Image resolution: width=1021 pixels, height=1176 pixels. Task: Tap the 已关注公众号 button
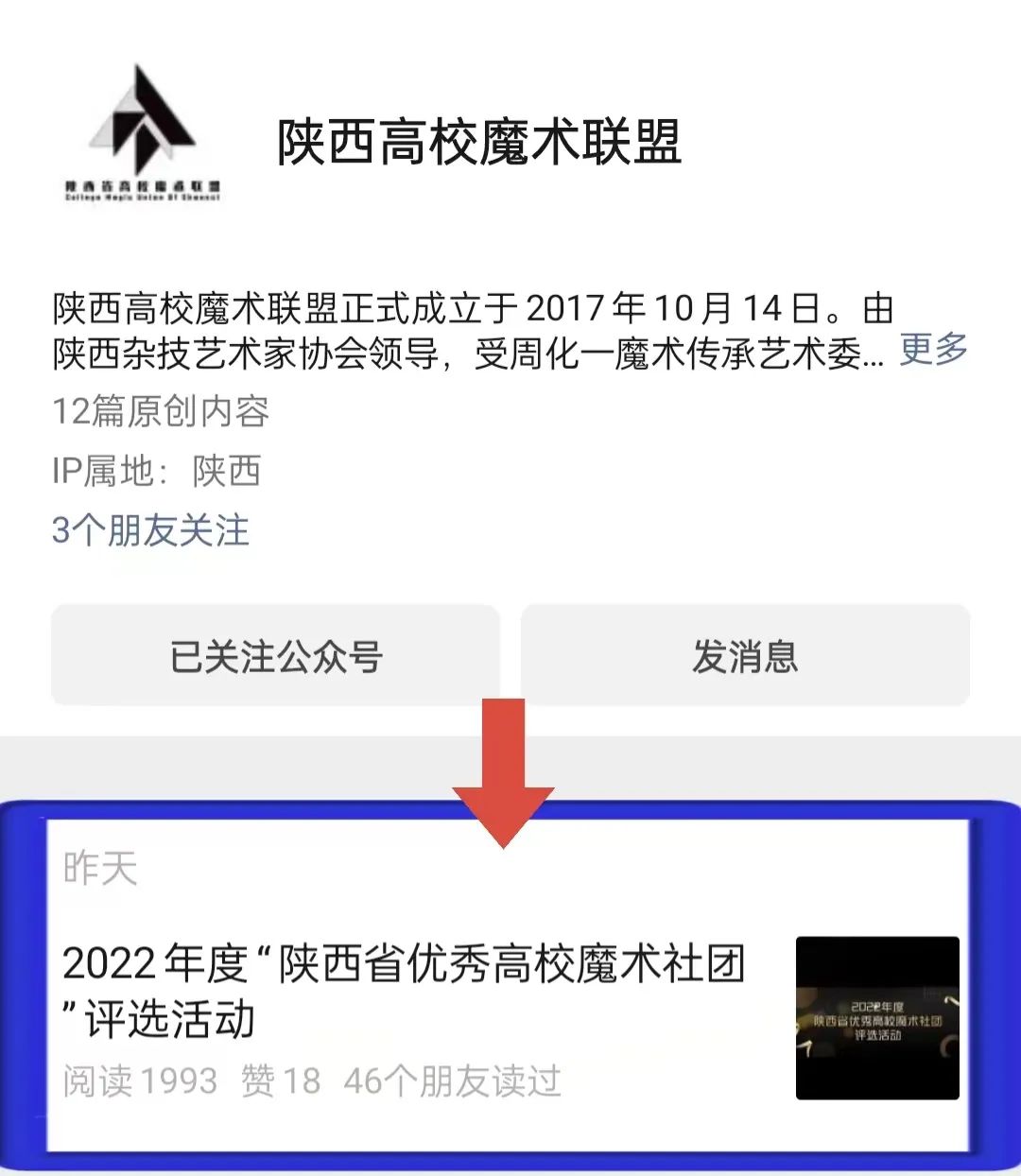tap(275, 656)
